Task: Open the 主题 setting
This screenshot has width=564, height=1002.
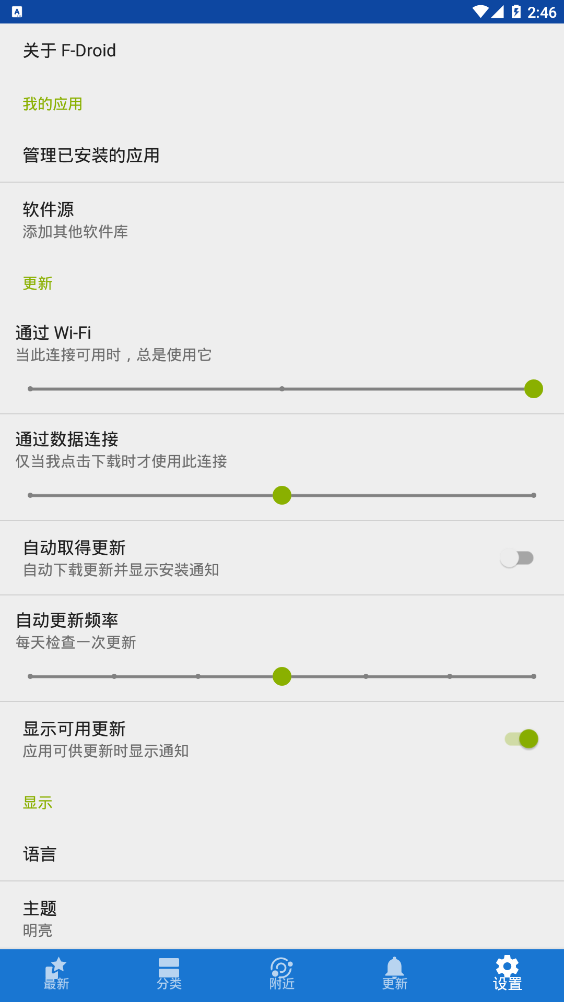Action: point(282,916)
